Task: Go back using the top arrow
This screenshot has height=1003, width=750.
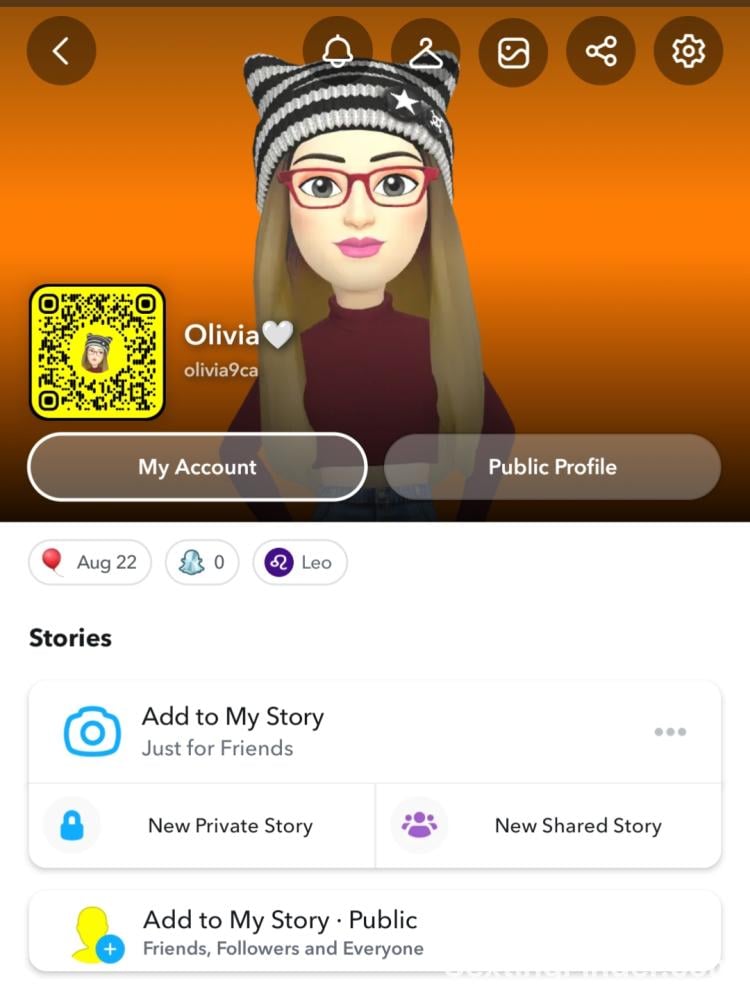Action: 61,51
